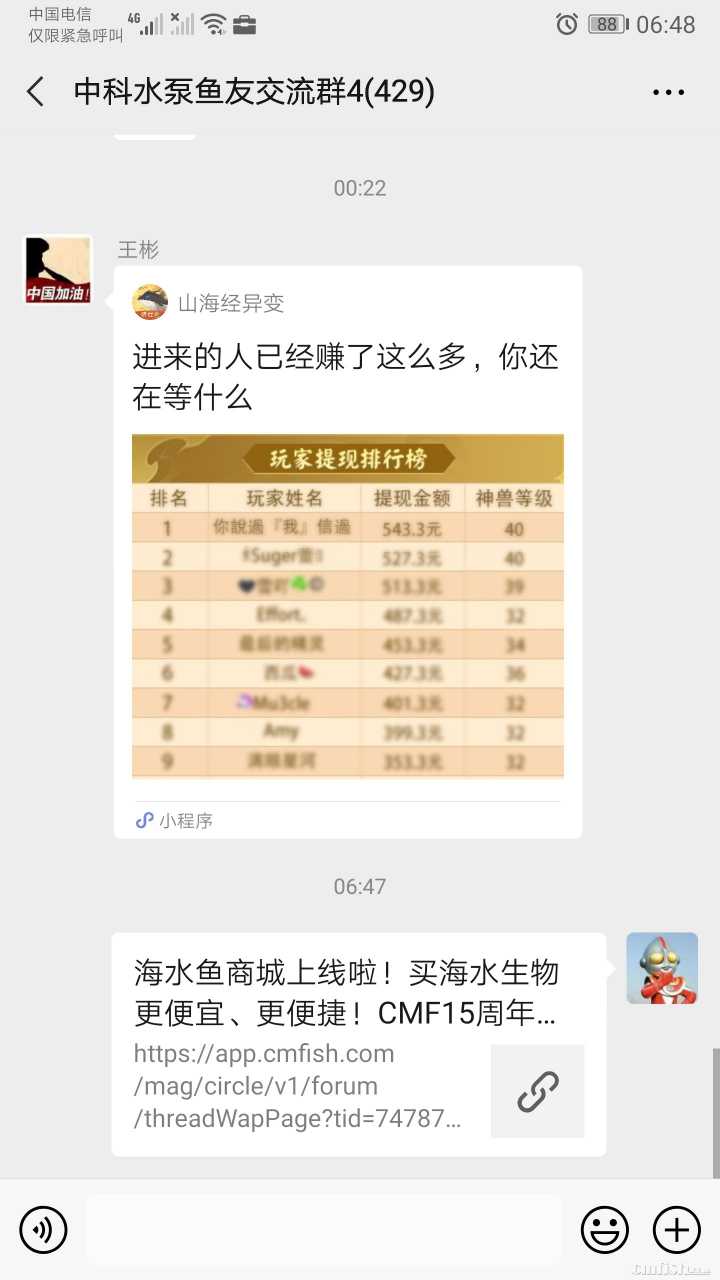The width and height of the screenshot is (720, 1280).
Task: Go back from the group chat
Action: [x=36, y=92]
